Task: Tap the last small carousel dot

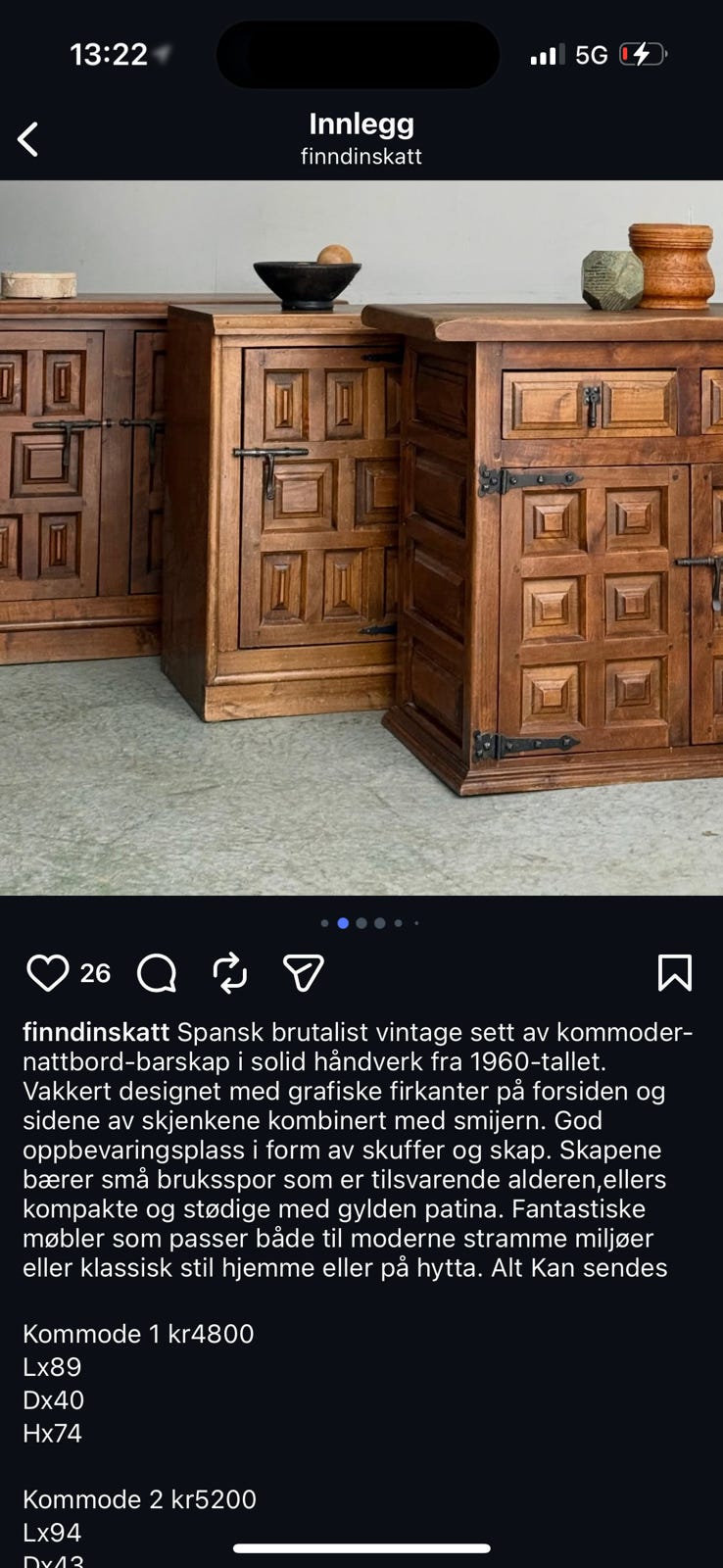Action: click(x=415, y=923)
